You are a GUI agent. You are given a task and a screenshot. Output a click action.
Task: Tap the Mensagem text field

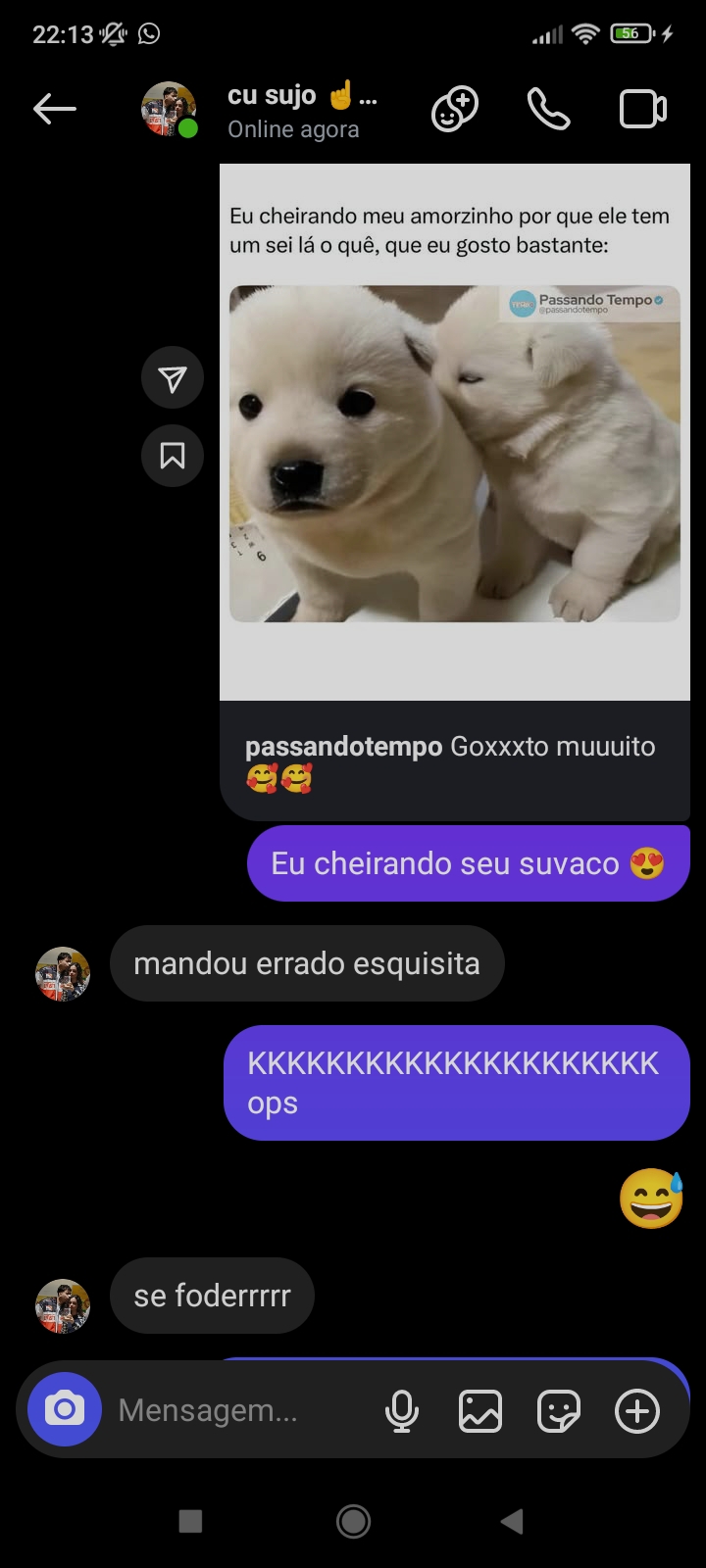[x=235, y=1410]
